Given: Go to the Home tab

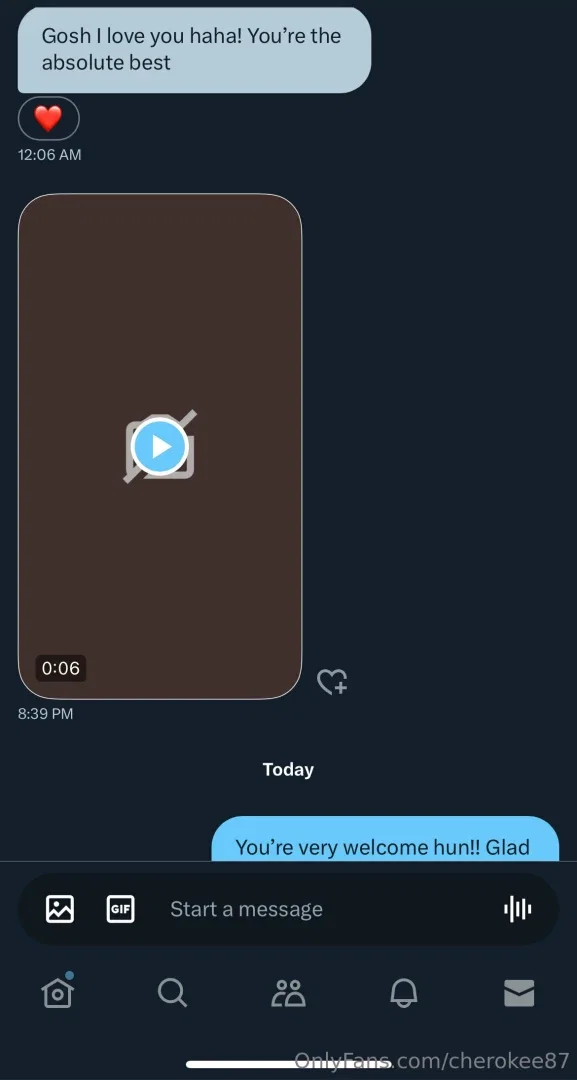Looking at the screenshot, I should 58,992.
